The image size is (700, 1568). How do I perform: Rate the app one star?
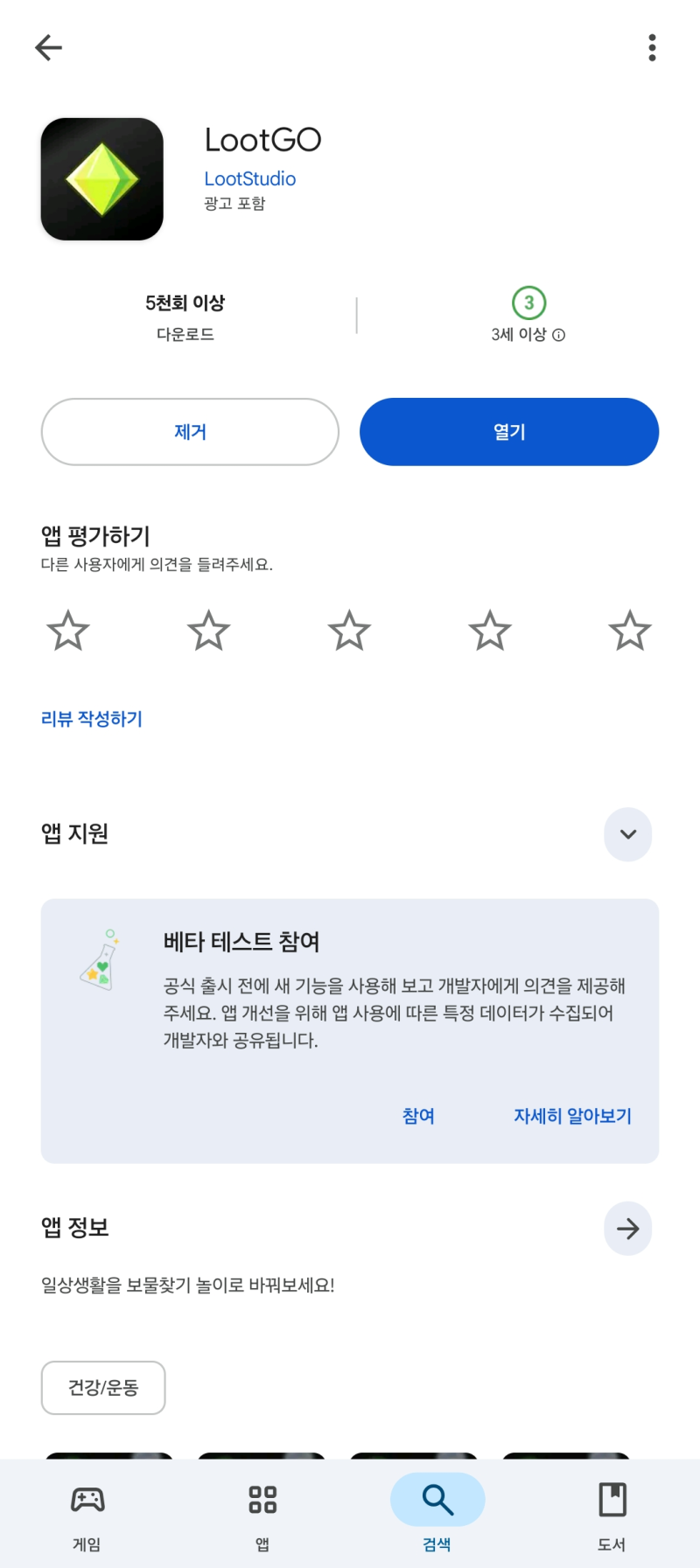(68, 631)
